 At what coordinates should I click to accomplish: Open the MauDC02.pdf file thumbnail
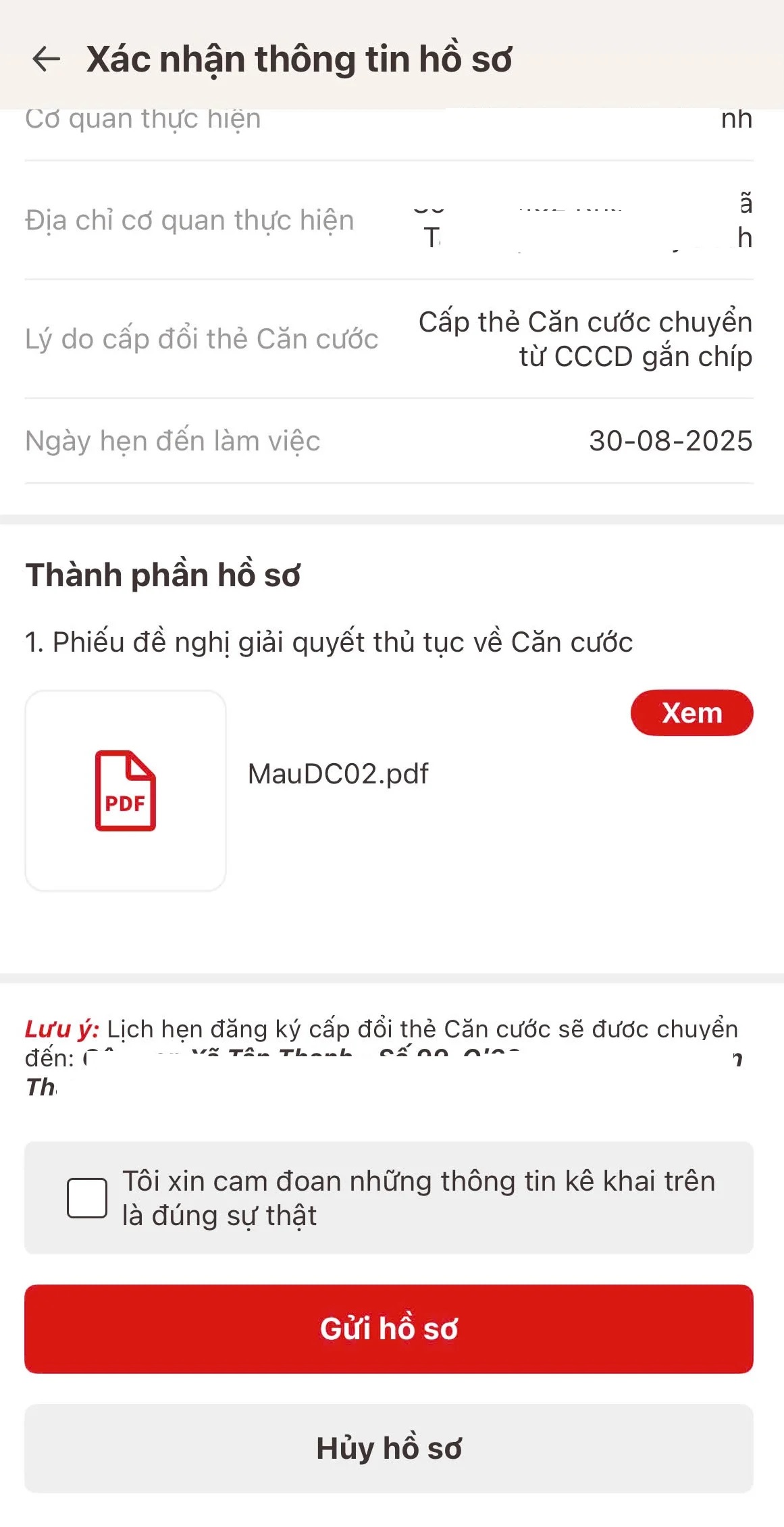[x=126, y=790]
